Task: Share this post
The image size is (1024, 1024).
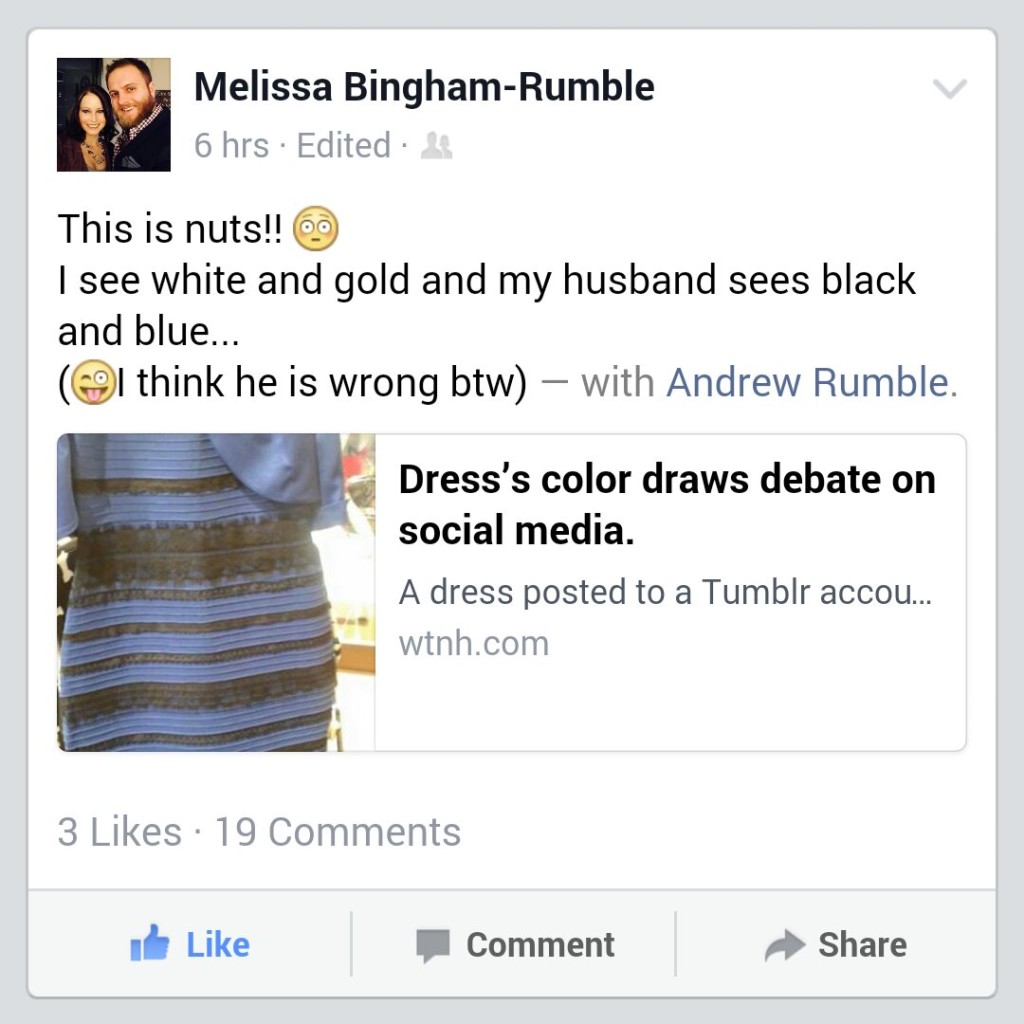Action: (x=836, y=944)
